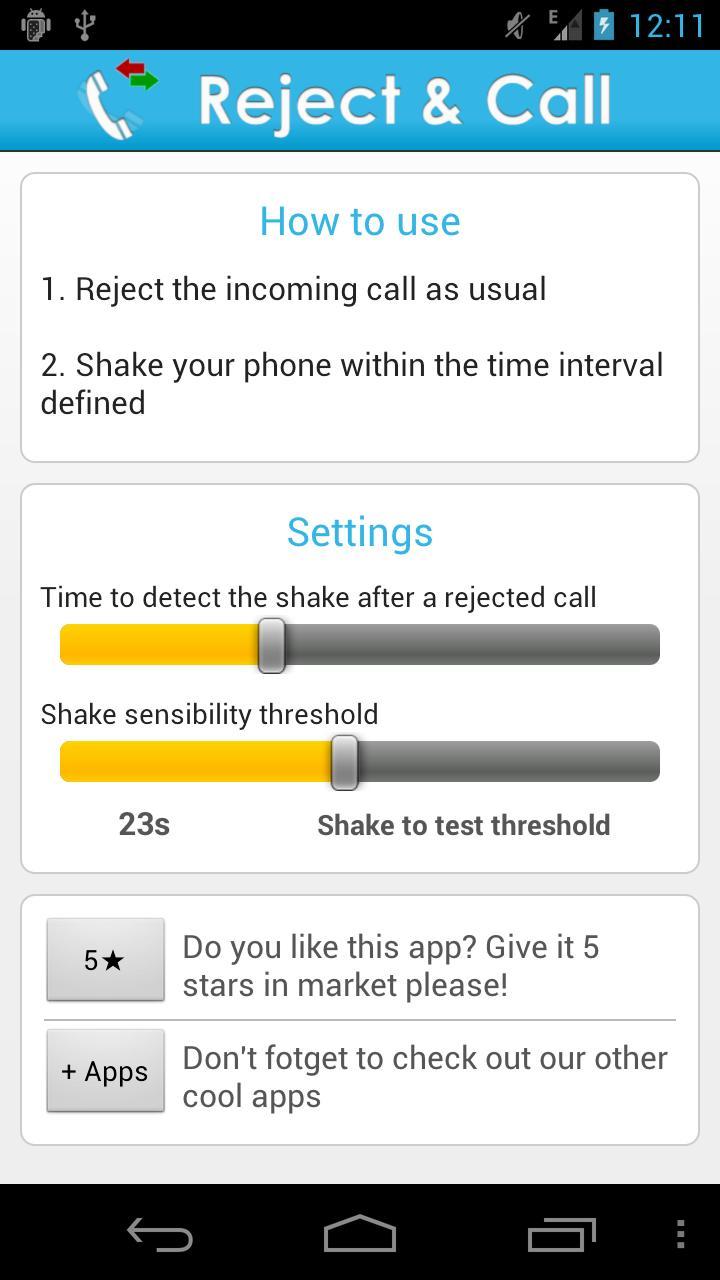Tap the home navigation button
This screenshot has height=1280, width=720.
click(x=360, y=1235)
